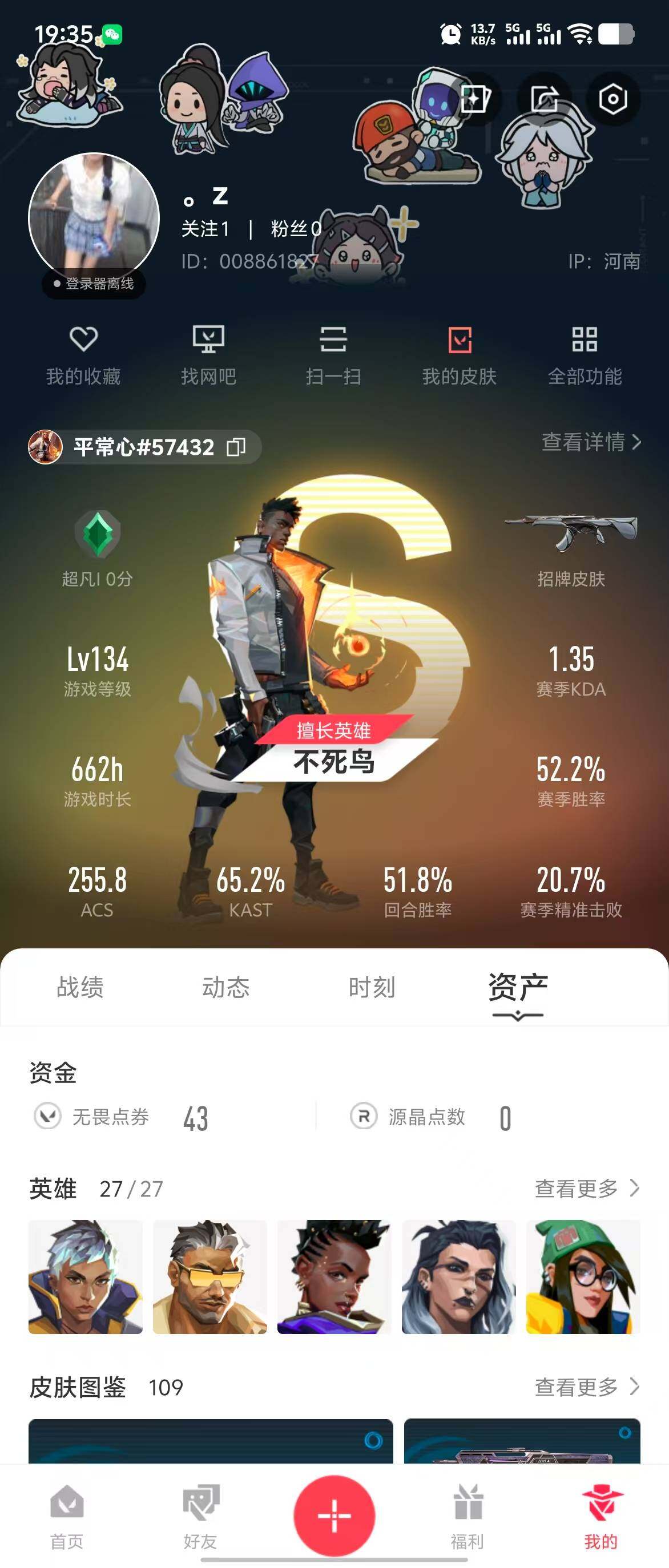The width and height of the screenshot is (669, 1568).
Task: Open the sparkle decoration icon
Action: tap(475, 99)
